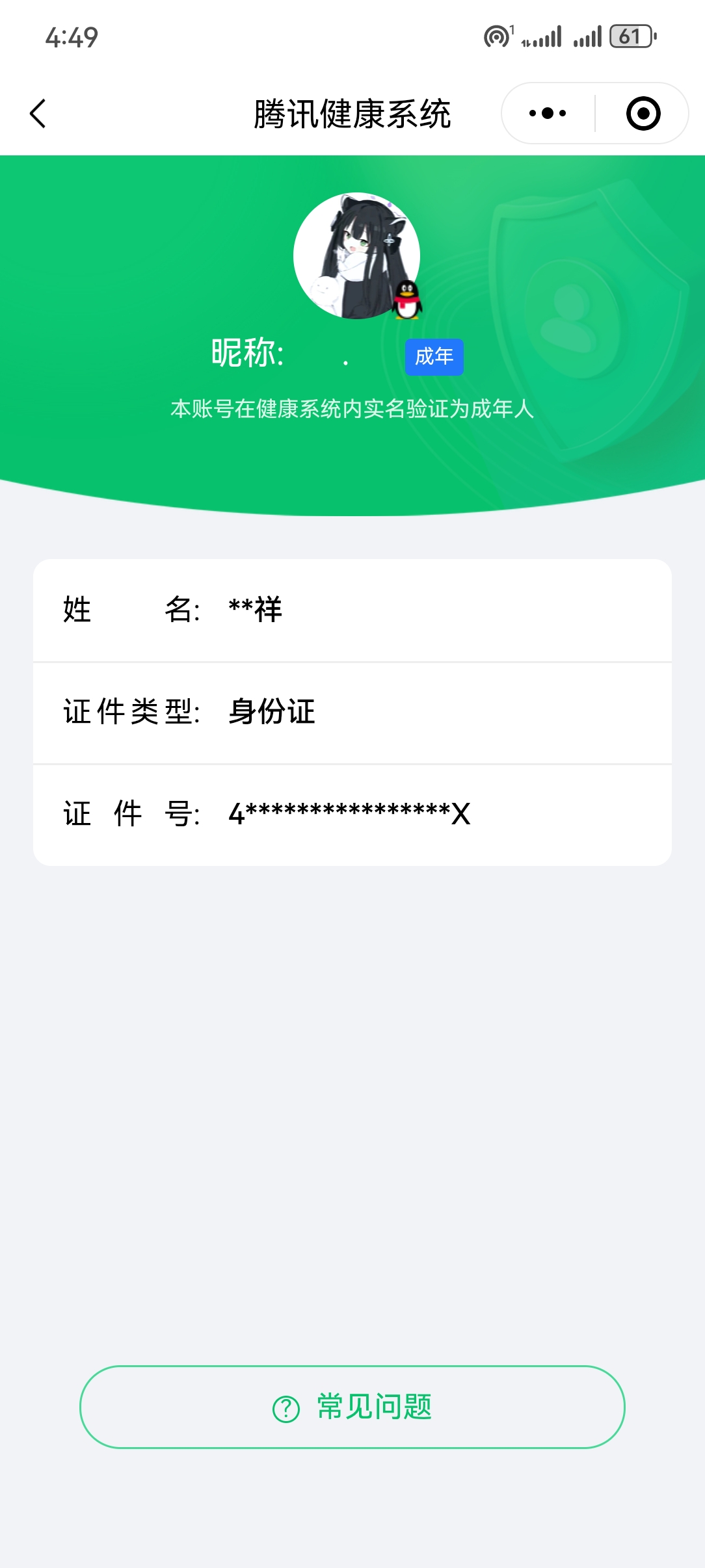
Task: Select the blue 成年 adult badge
Action: click(433, 356)
